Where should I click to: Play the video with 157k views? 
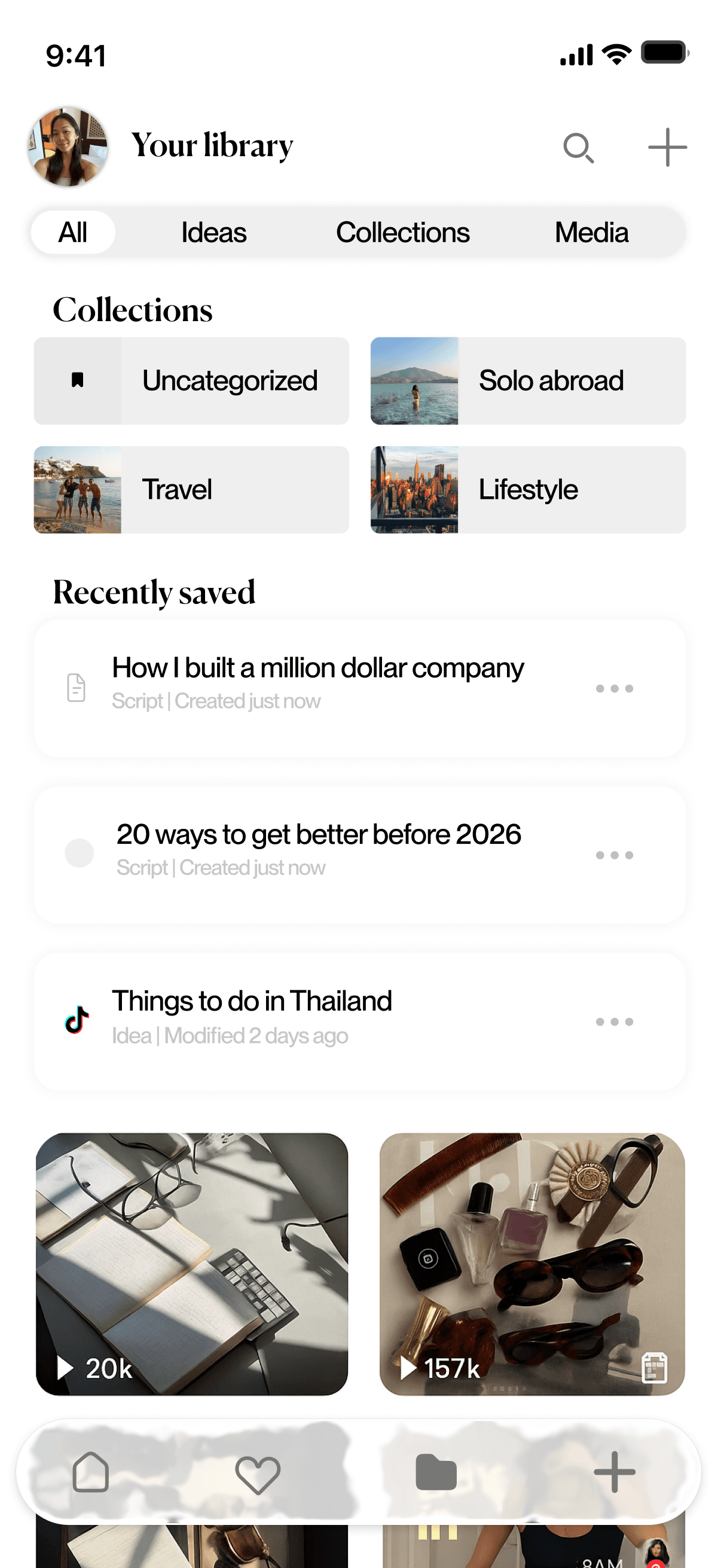tap(531, 1264)
